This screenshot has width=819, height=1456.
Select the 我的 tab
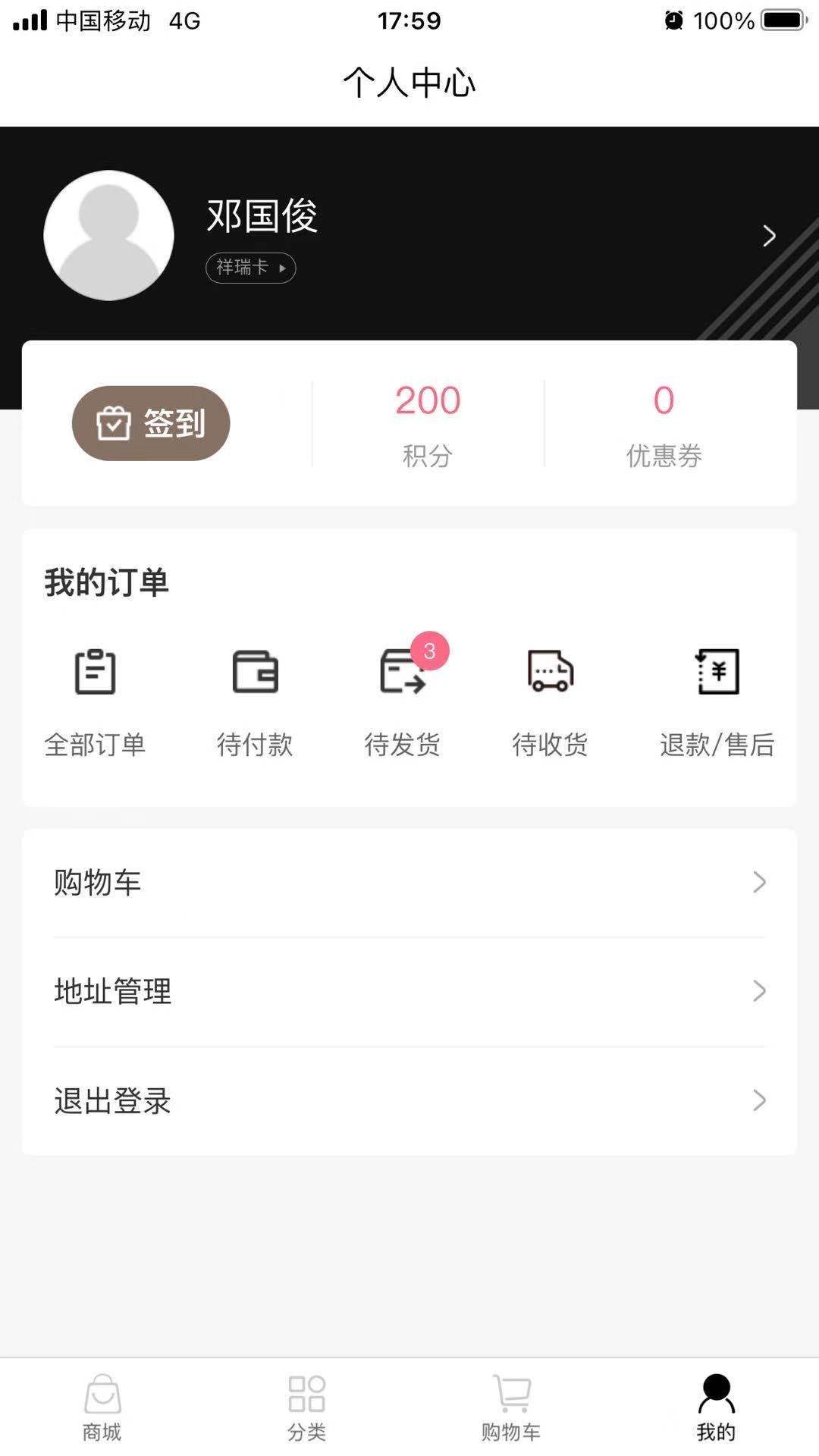717,1407
